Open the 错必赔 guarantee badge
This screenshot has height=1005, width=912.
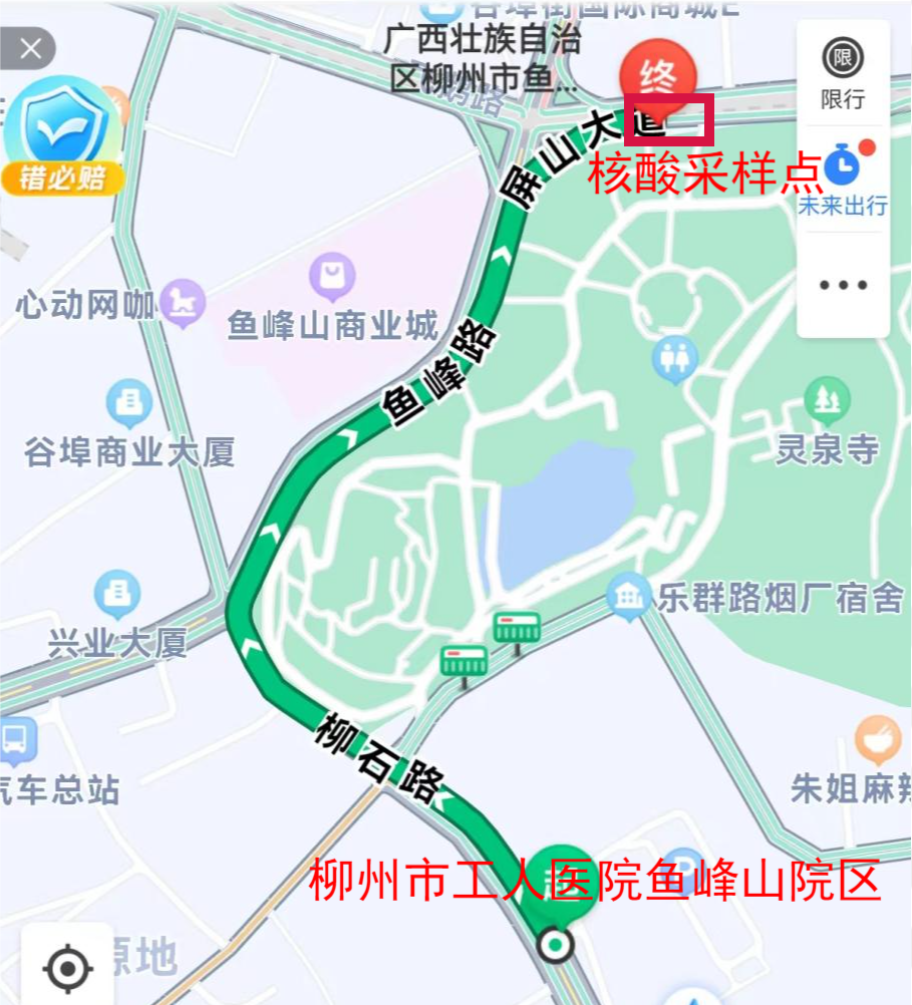tap(62, 140)
